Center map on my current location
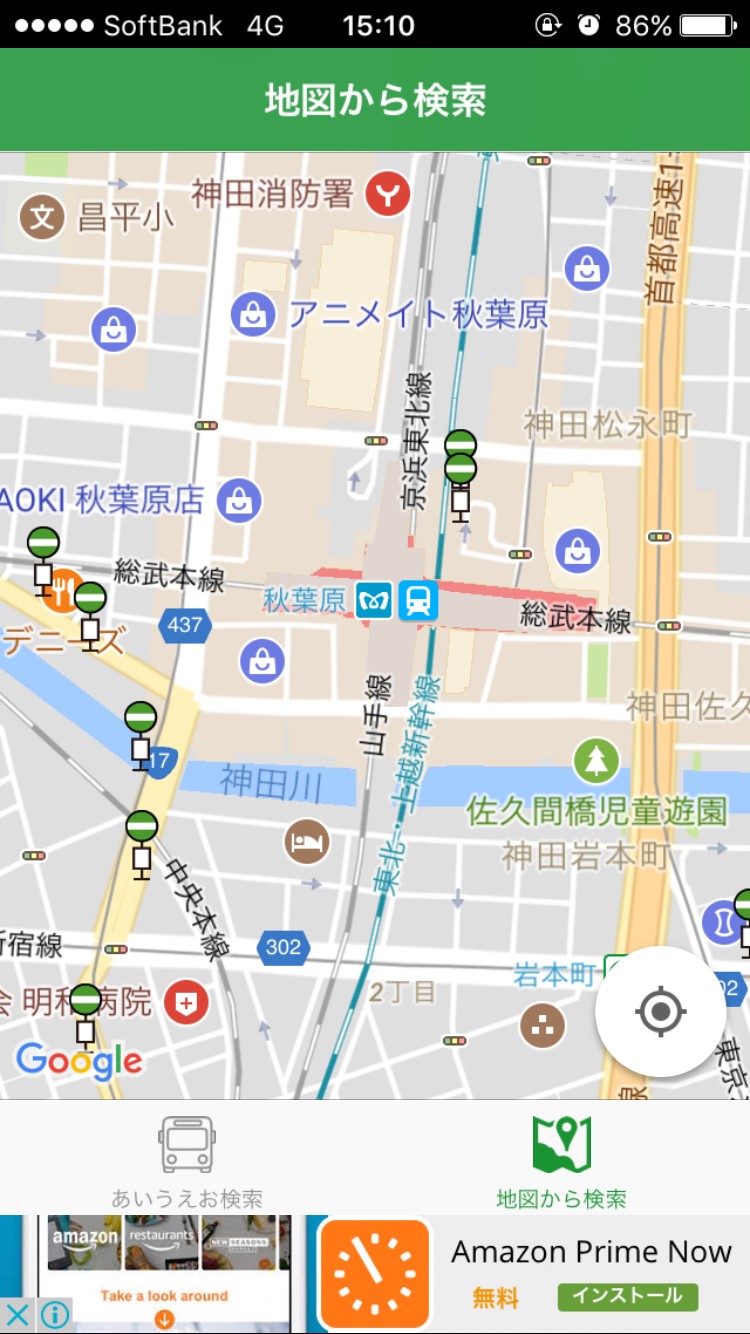 tap(660, 1012)
